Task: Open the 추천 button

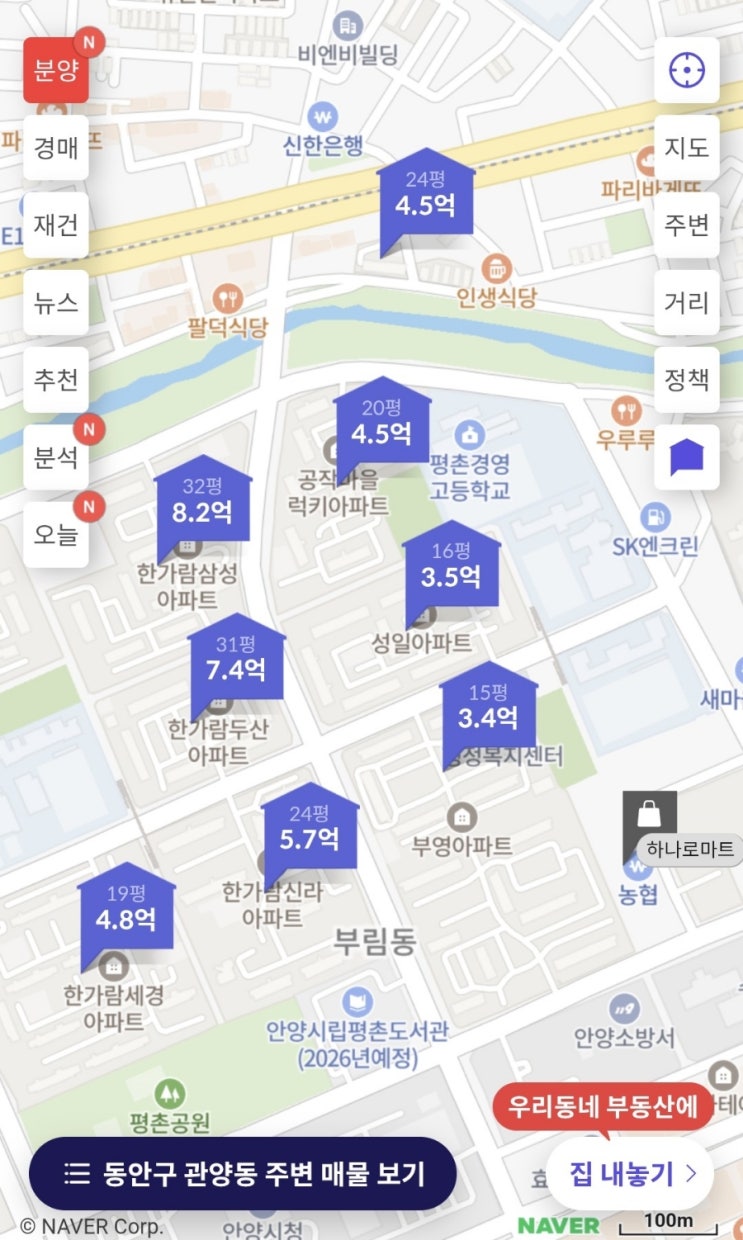Action: click(56, 380)
